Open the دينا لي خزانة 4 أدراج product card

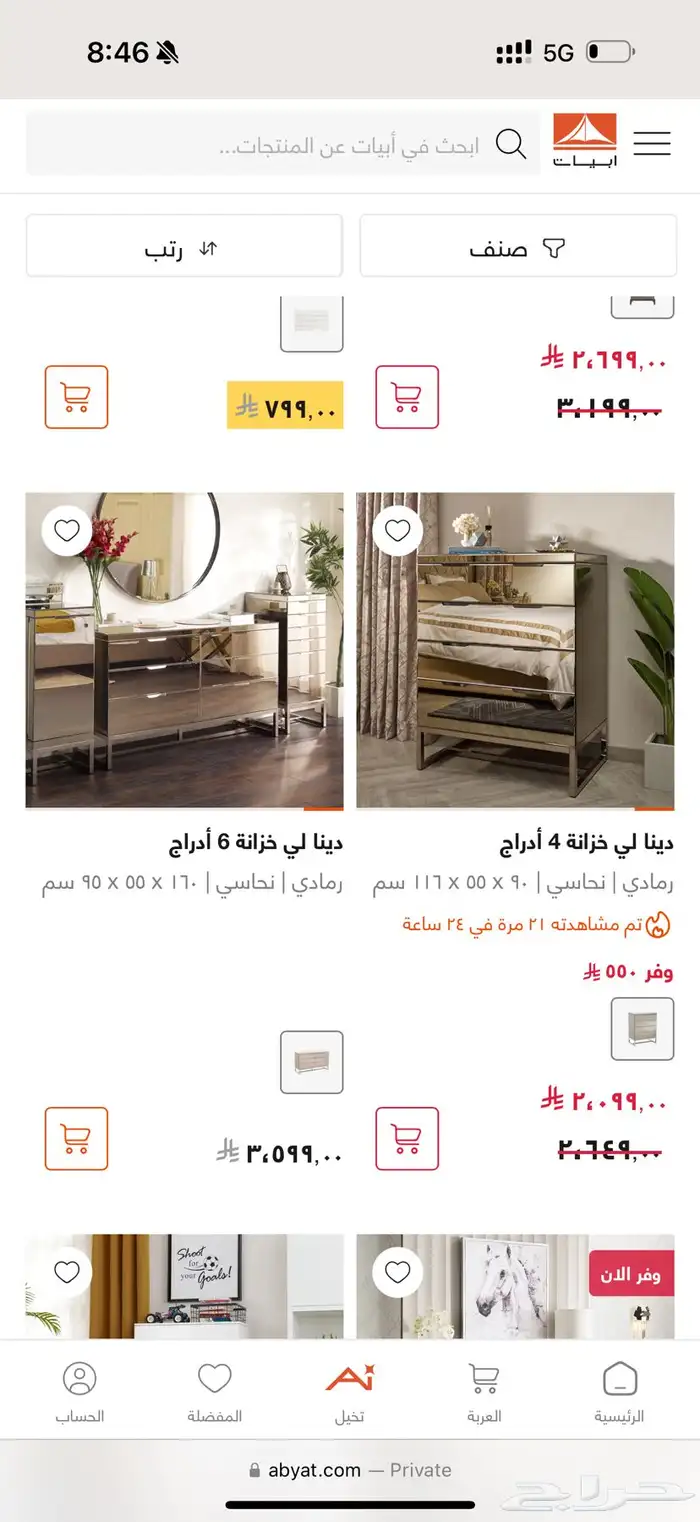pyautogui.click(x=515, y=650)
